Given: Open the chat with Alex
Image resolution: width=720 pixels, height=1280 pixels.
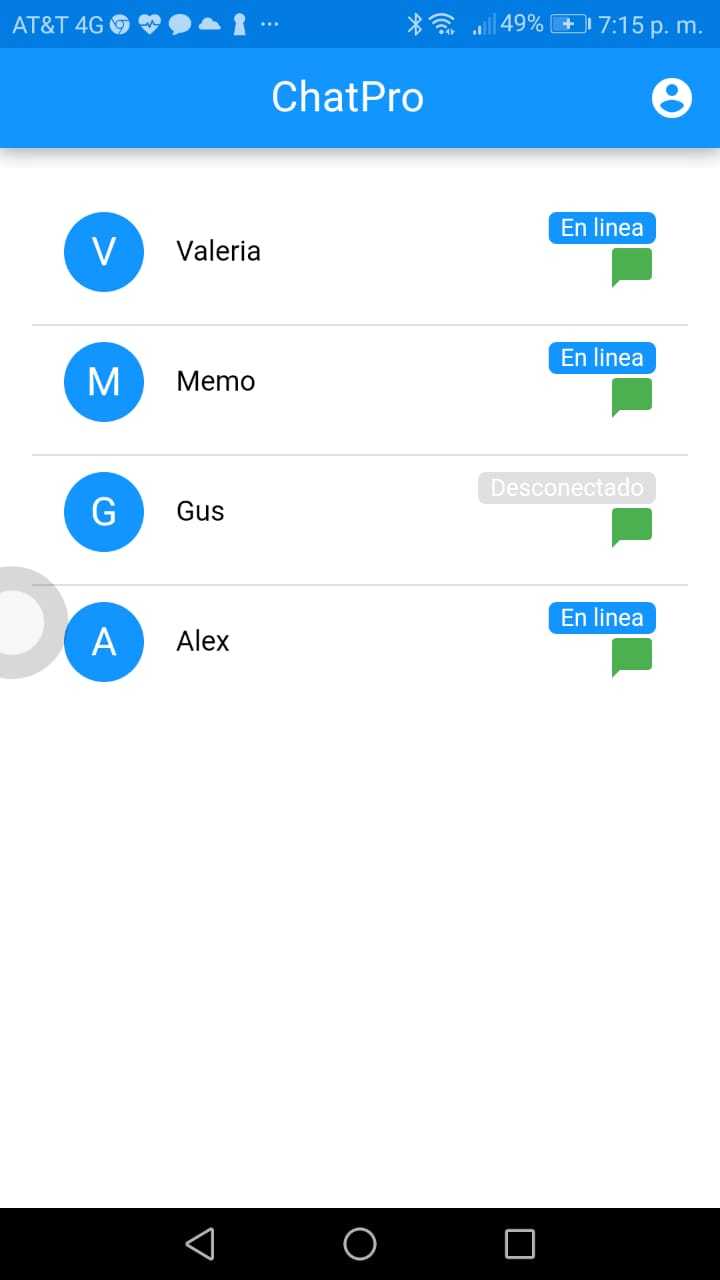Looking at the screenshot, I should click(203, 642).
